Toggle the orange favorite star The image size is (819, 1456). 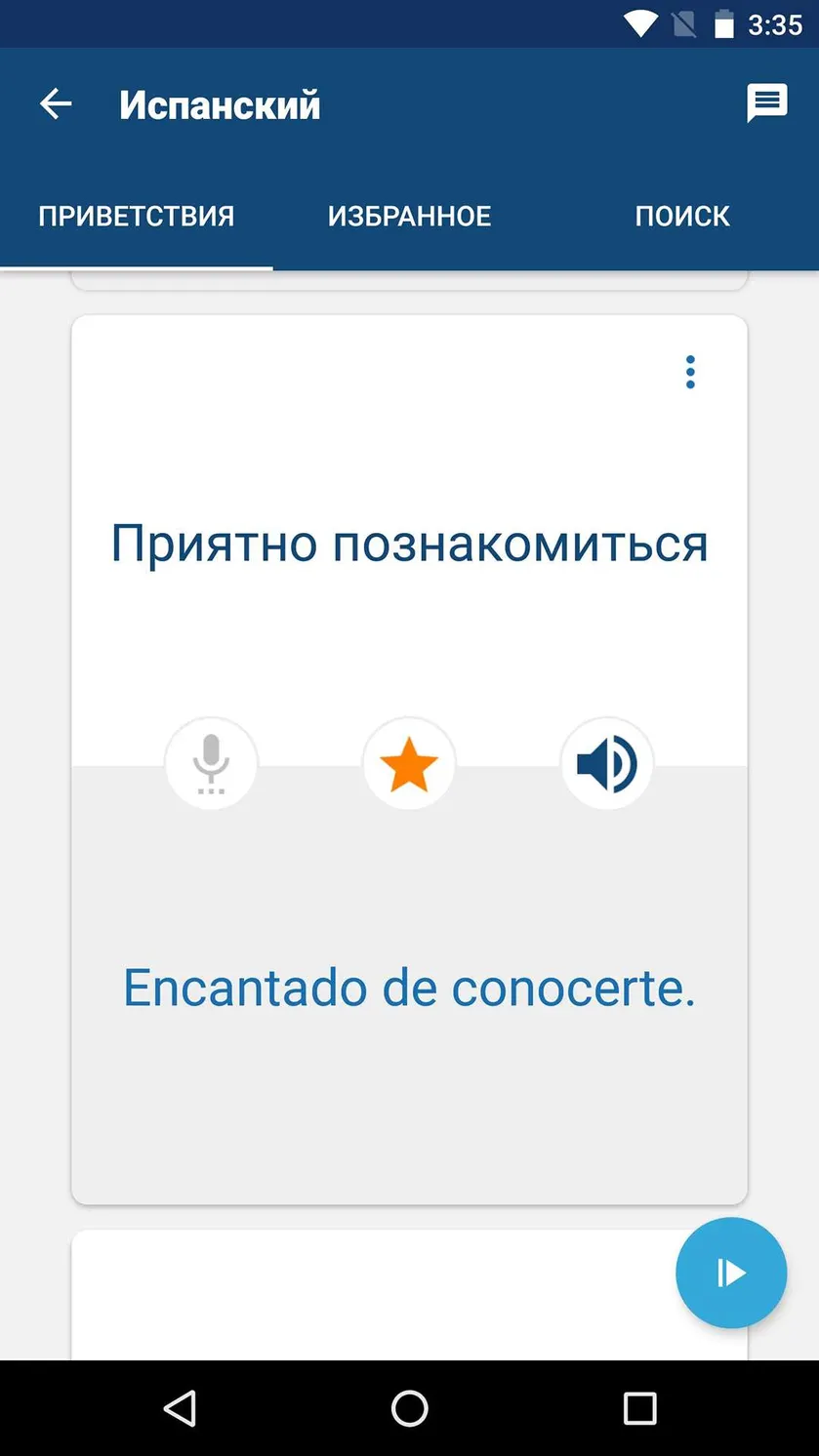coord(409,764)
